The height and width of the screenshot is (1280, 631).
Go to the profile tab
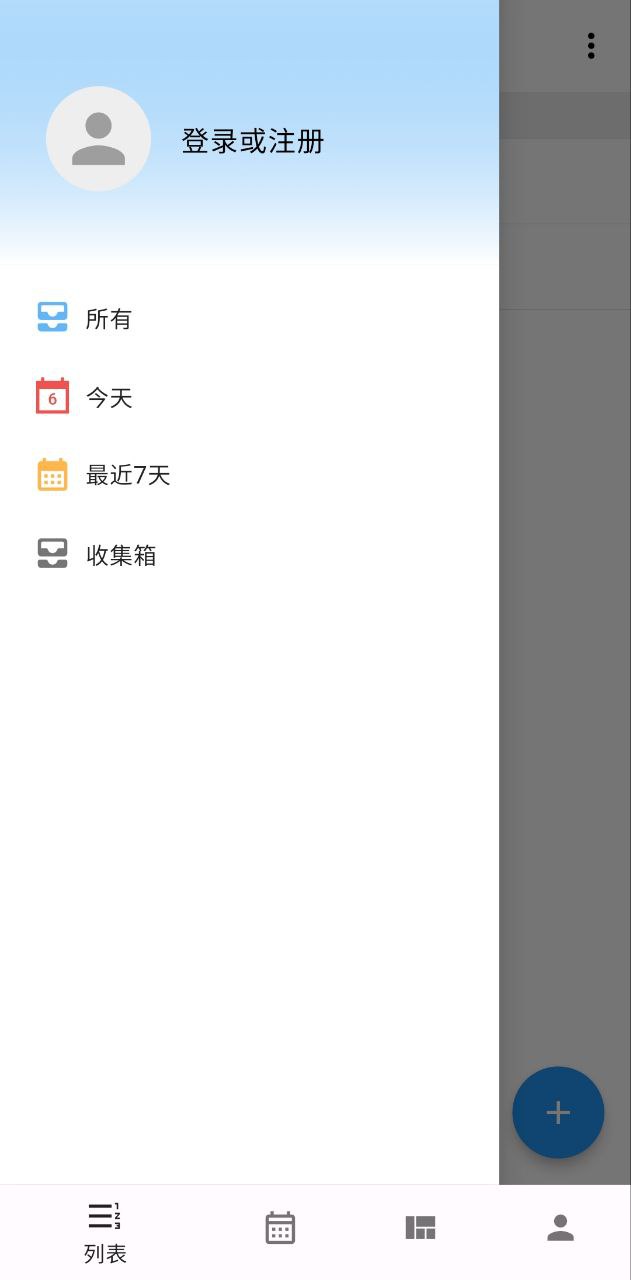click(x=560, y=1228)
